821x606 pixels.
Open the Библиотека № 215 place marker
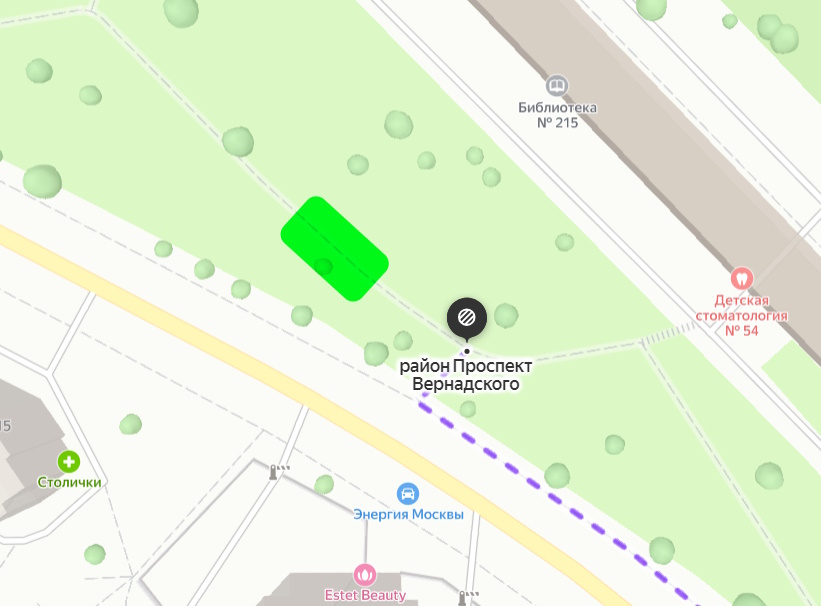[557, 85]
